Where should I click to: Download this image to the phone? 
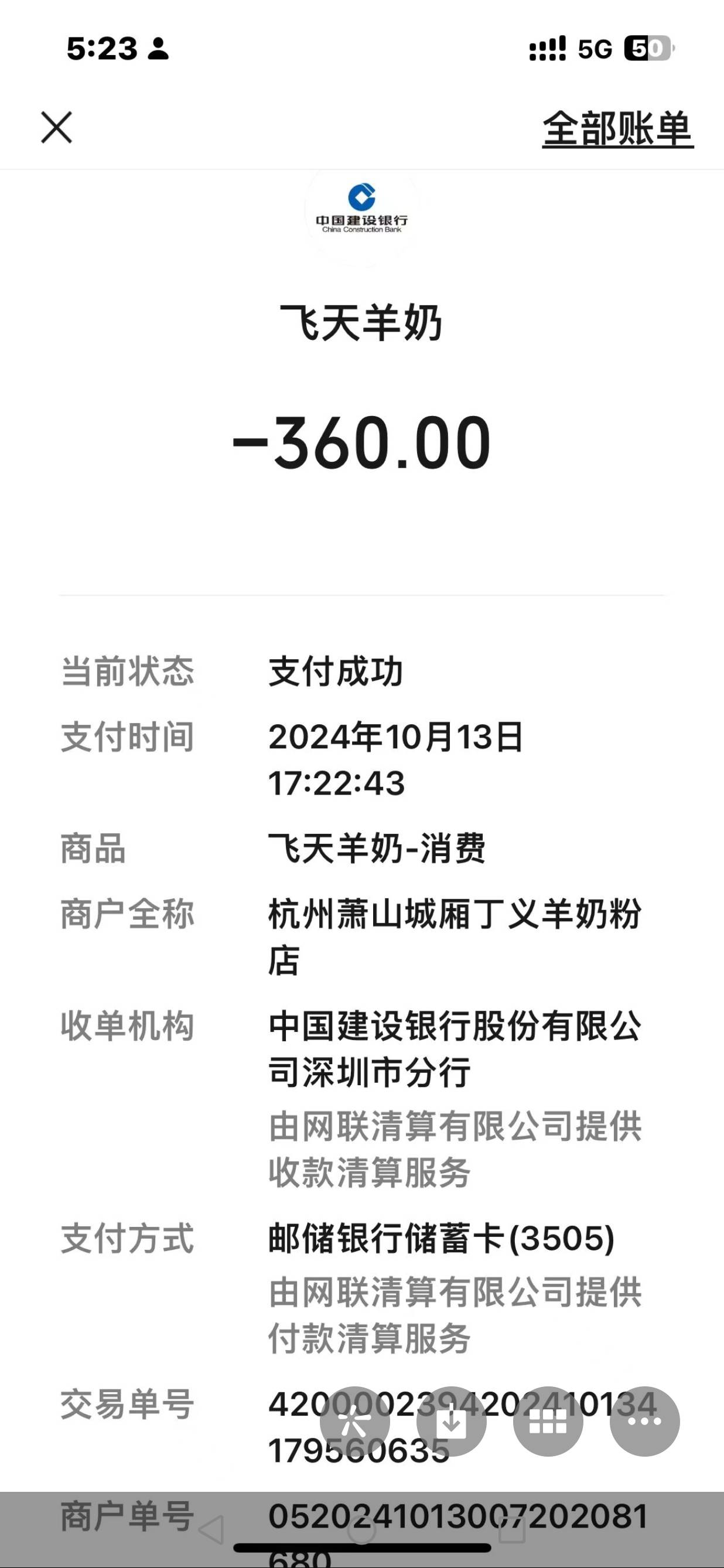pyautogui.click(x=452, y=1422)
